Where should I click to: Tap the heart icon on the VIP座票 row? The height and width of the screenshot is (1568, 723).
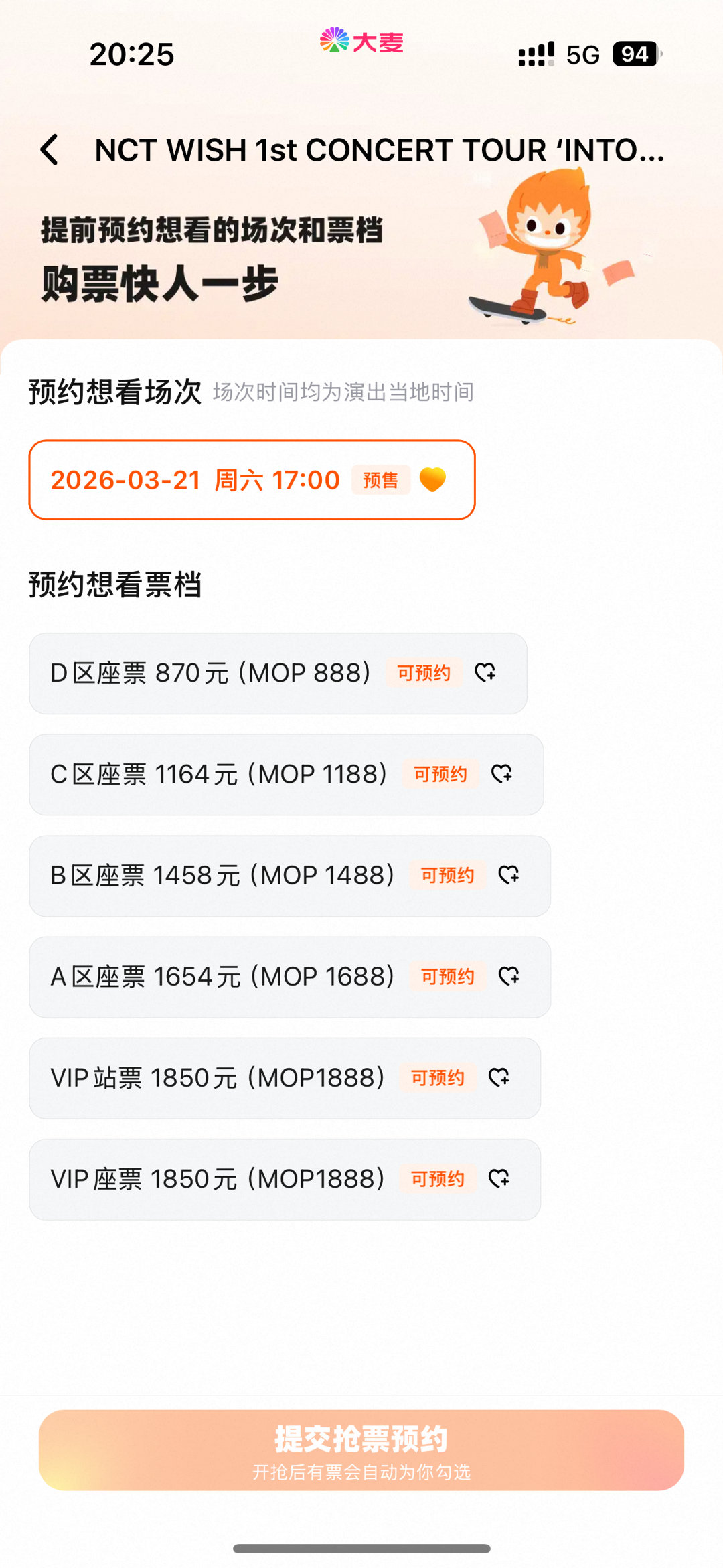[499, 1179]
